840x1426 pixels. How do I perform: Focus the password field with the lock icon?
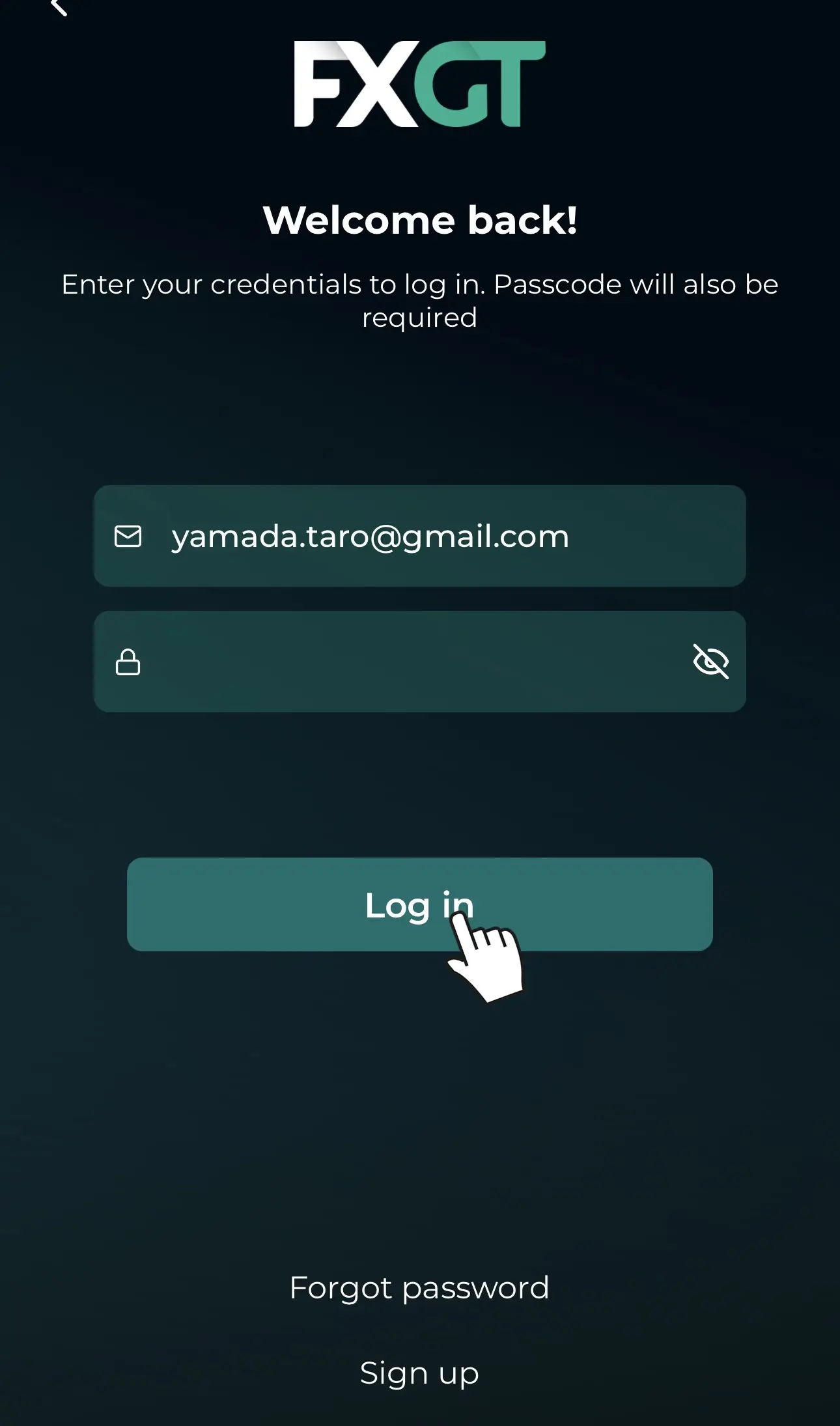click(419, 662)
